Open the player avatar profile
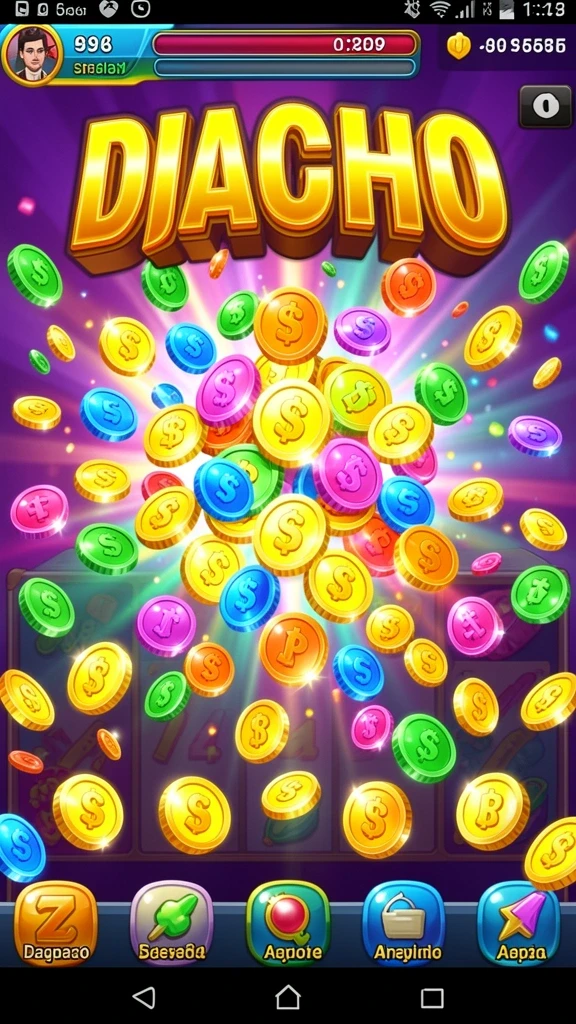576x1024 pixels. 32,55
